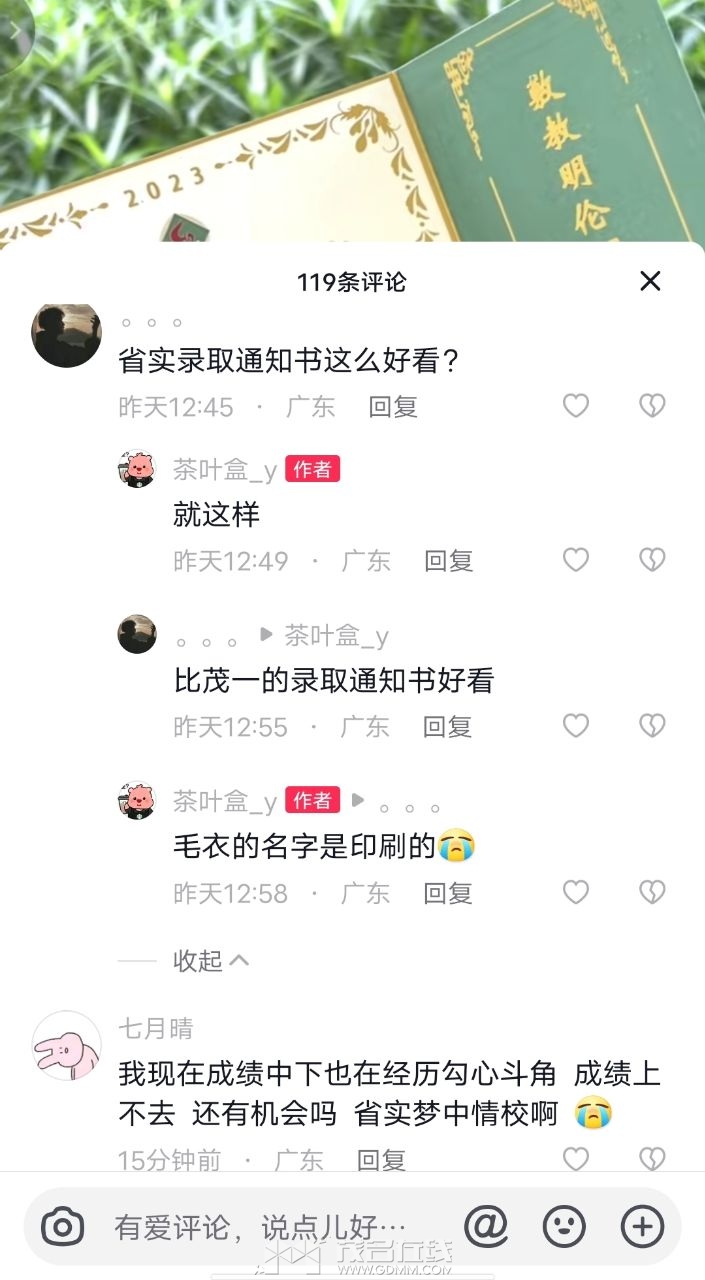Dislike the reply 比茂一的录取通知书好看

tap(652, 725)
